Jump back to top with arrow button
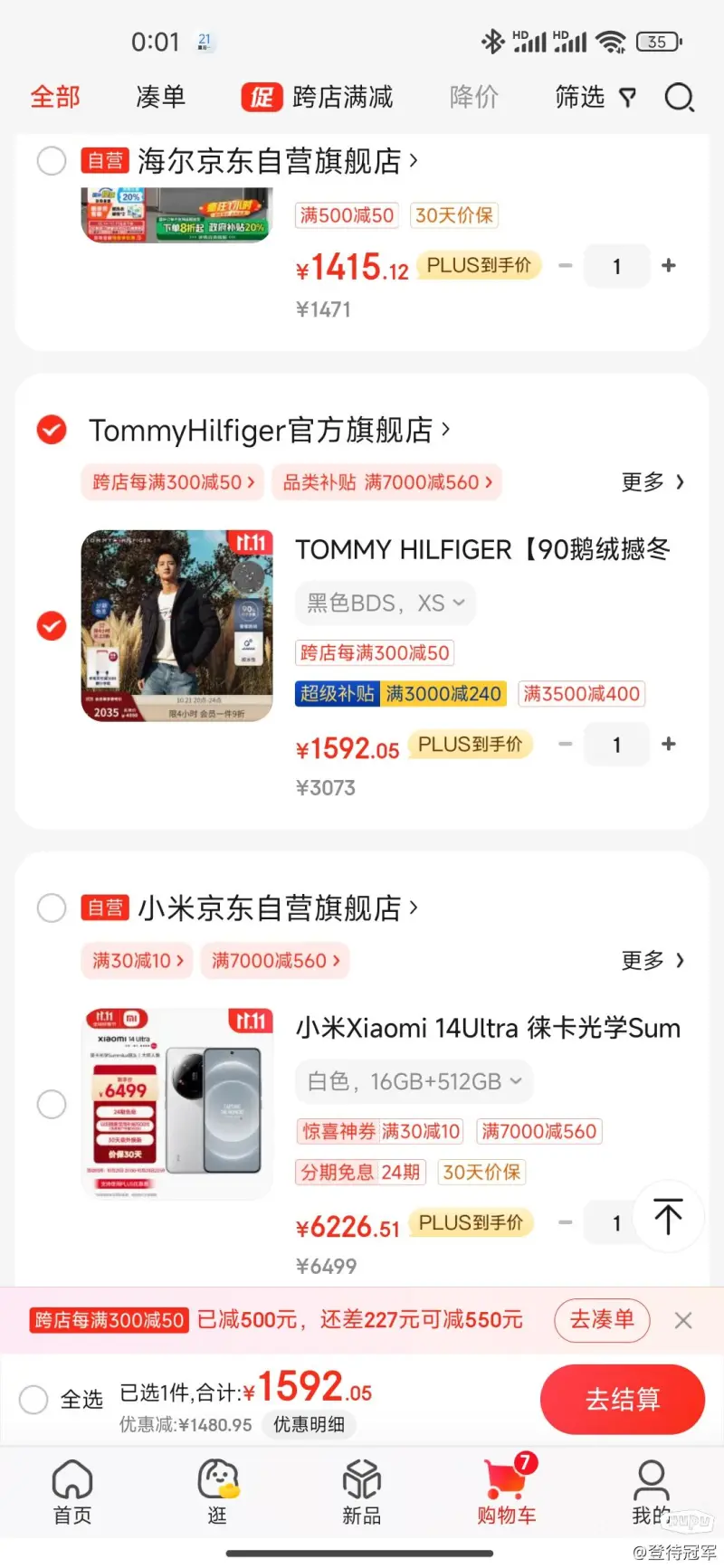This screenshot has width=724, height=1568. coord(668,1216)
